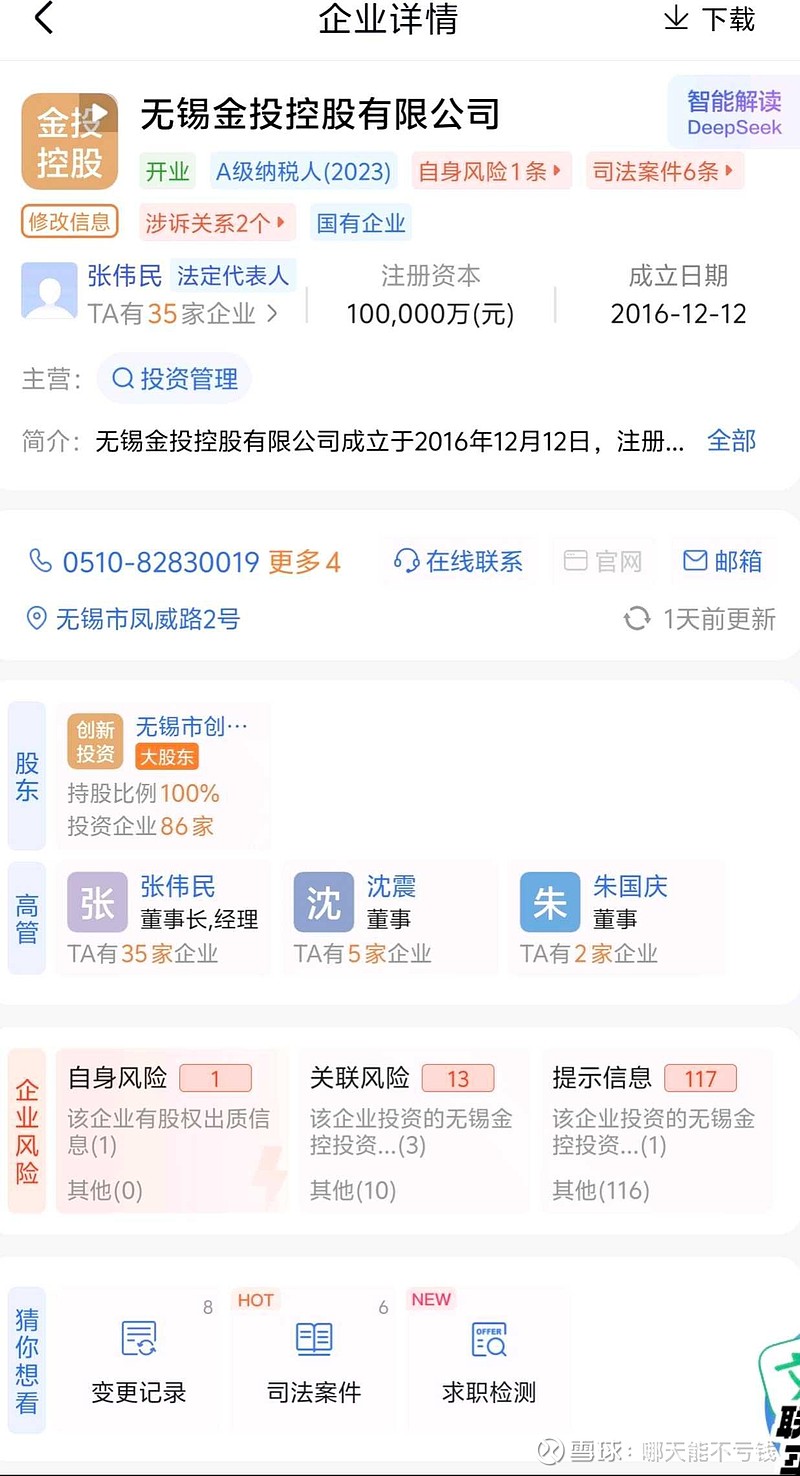Image resolution: width=800 pixels, height=1476 pixels.
Task: Open the 邮箱 envelope icon
Action: 697,561
